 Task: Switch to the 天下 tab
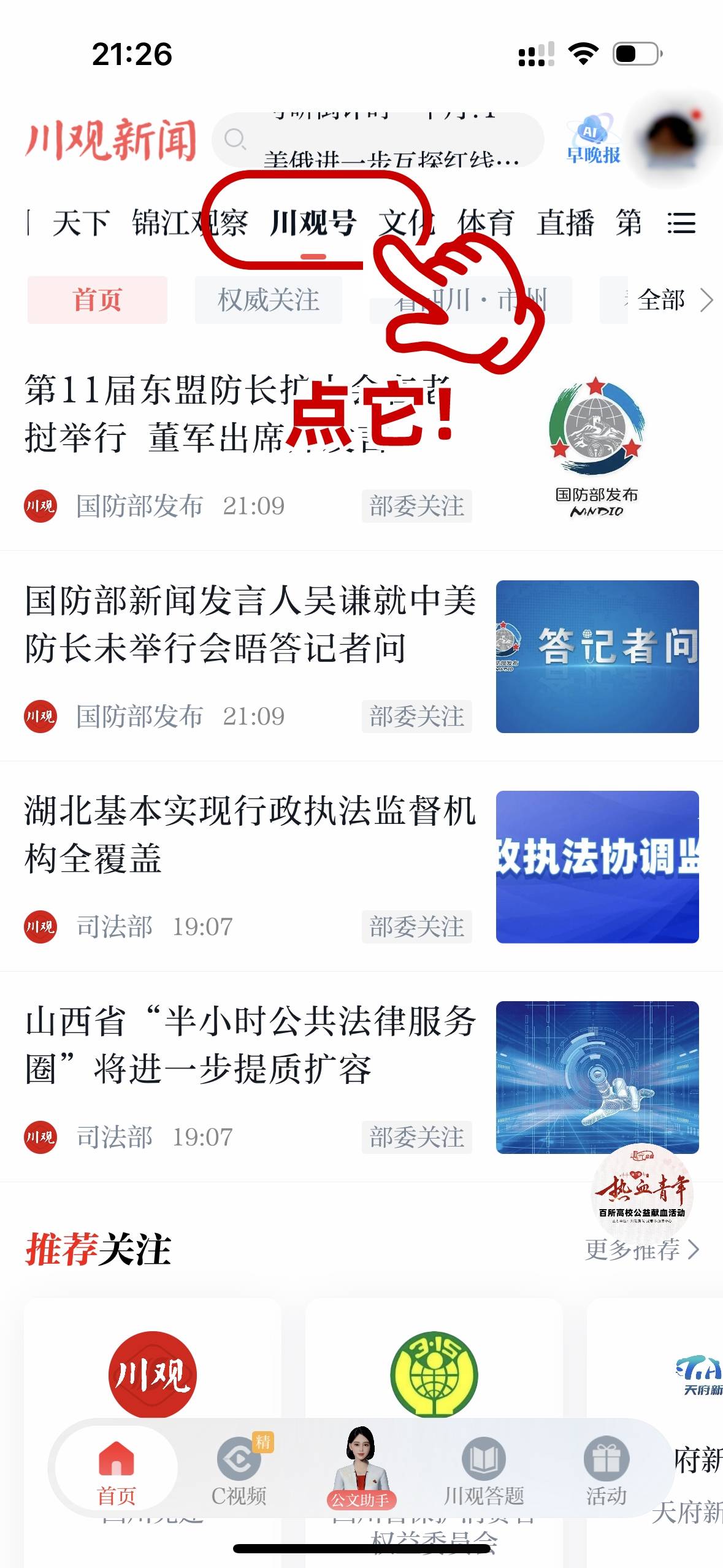[81, 223]
